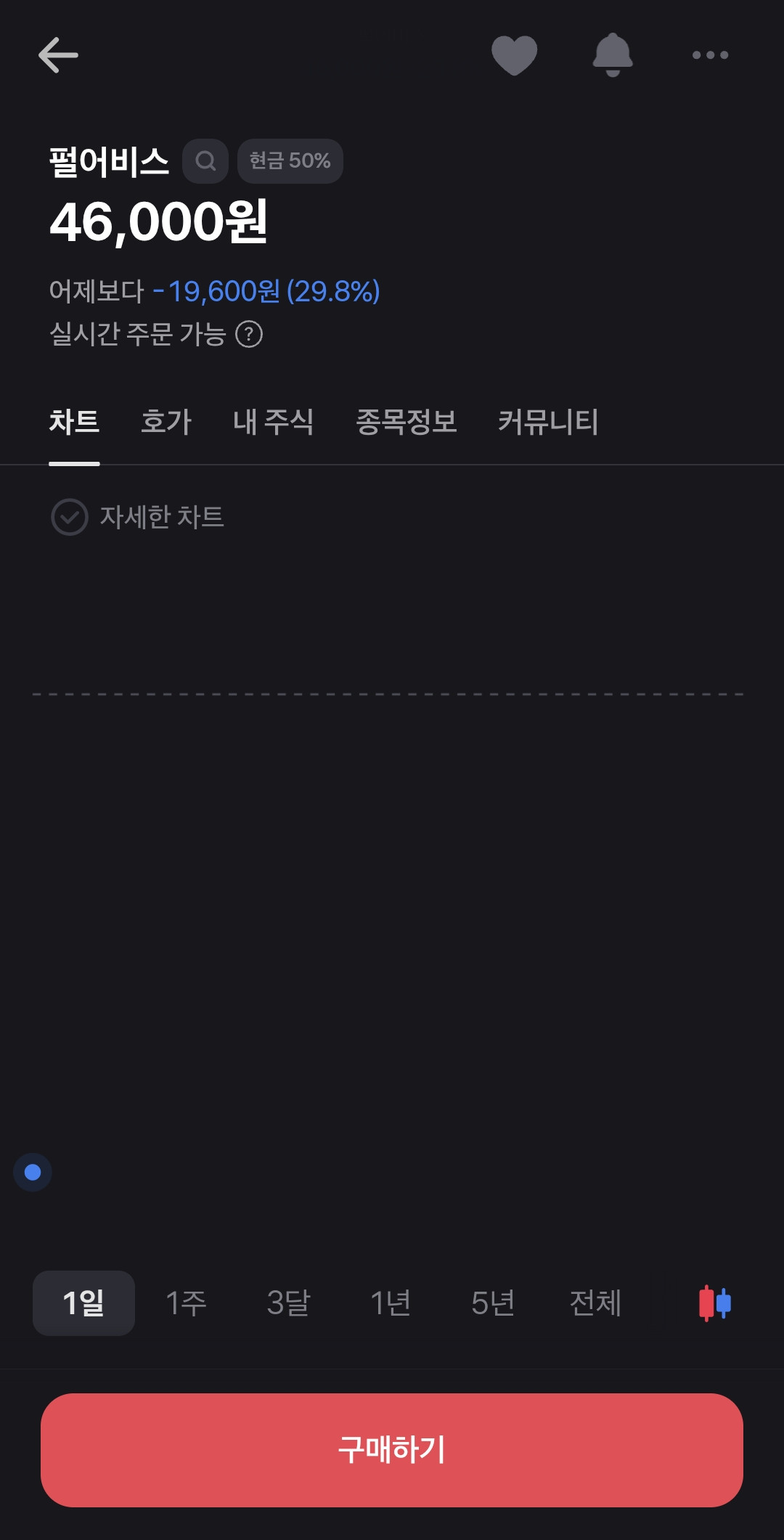Switch to the 호가 tab
Viewport: 784px width, 1540px height.
click(166, 422)
